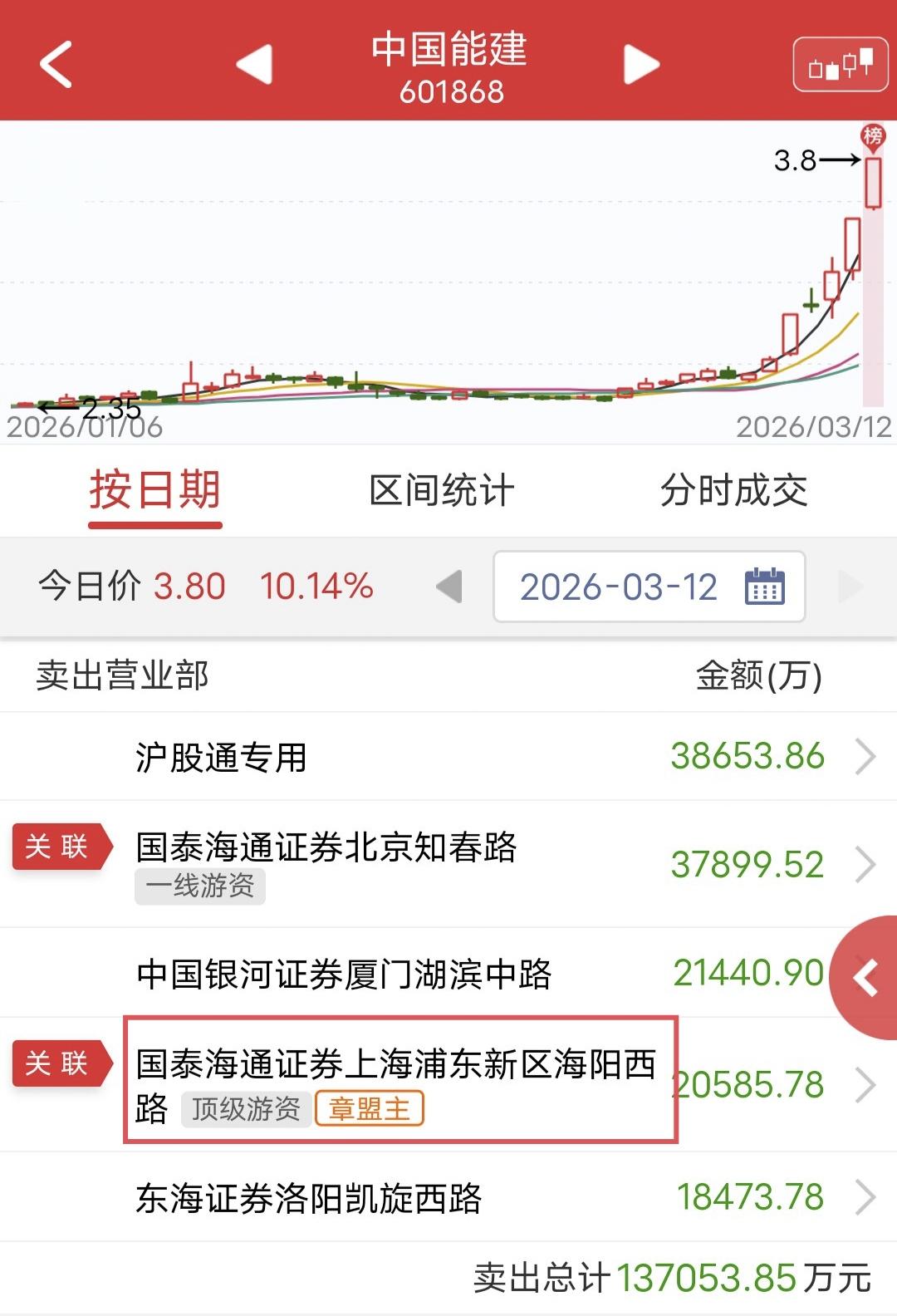Open the candlestick chart view icon top right
The height and width of the screenshot is (1316, 897).
tap(839, 62)
